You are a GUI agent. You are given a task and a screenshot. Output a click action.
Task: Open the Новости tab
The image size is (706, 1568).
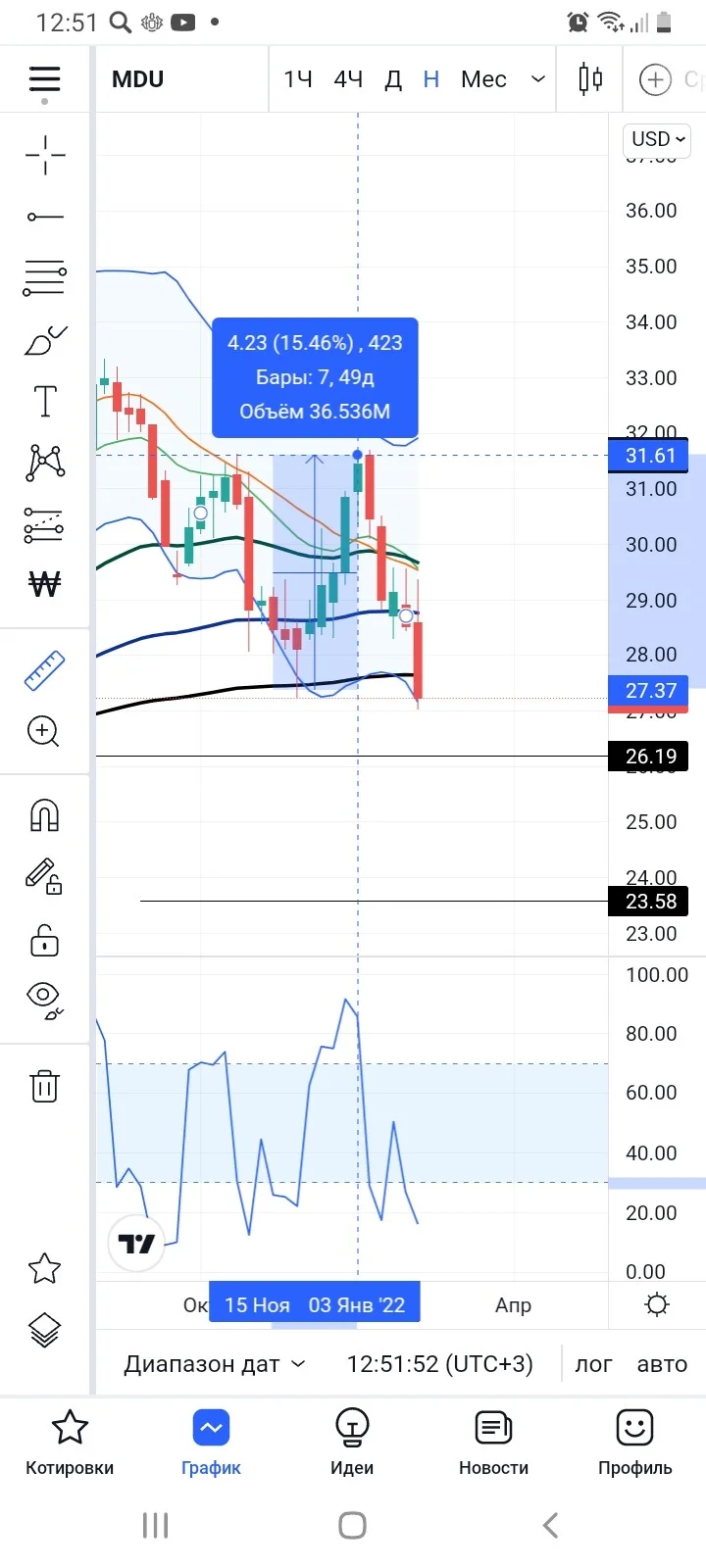click(493, 1442)
